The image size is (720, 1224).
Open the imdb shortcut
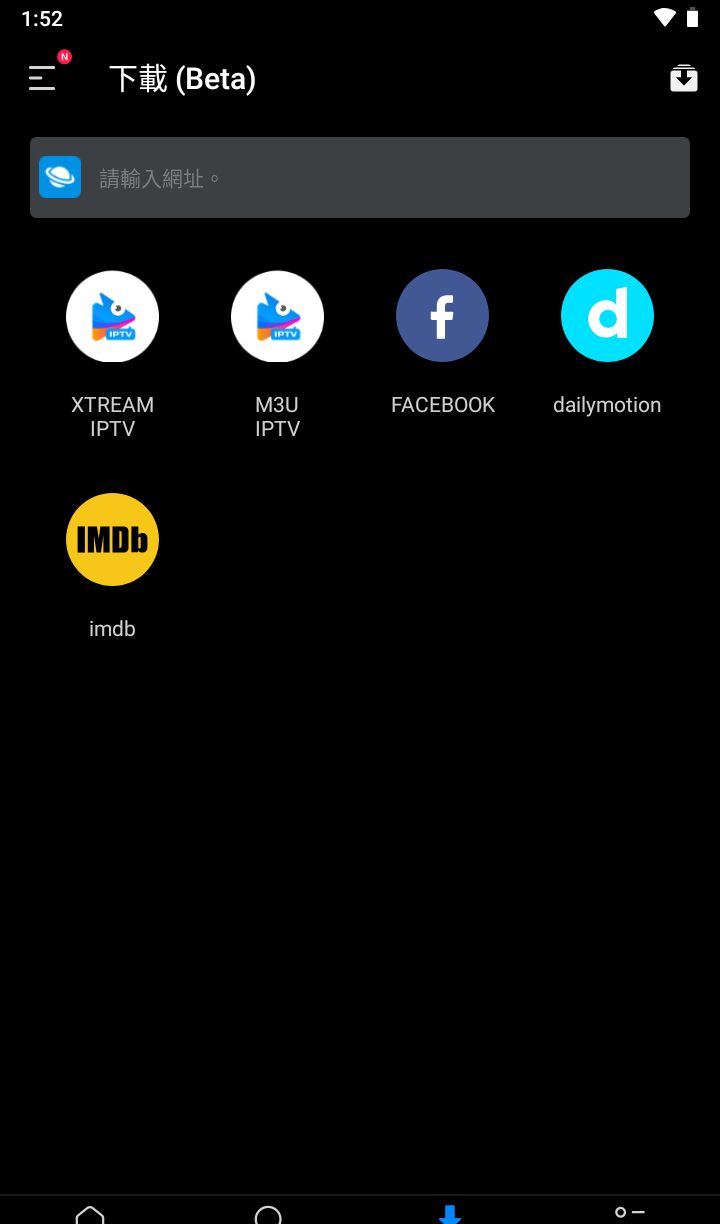112,540
